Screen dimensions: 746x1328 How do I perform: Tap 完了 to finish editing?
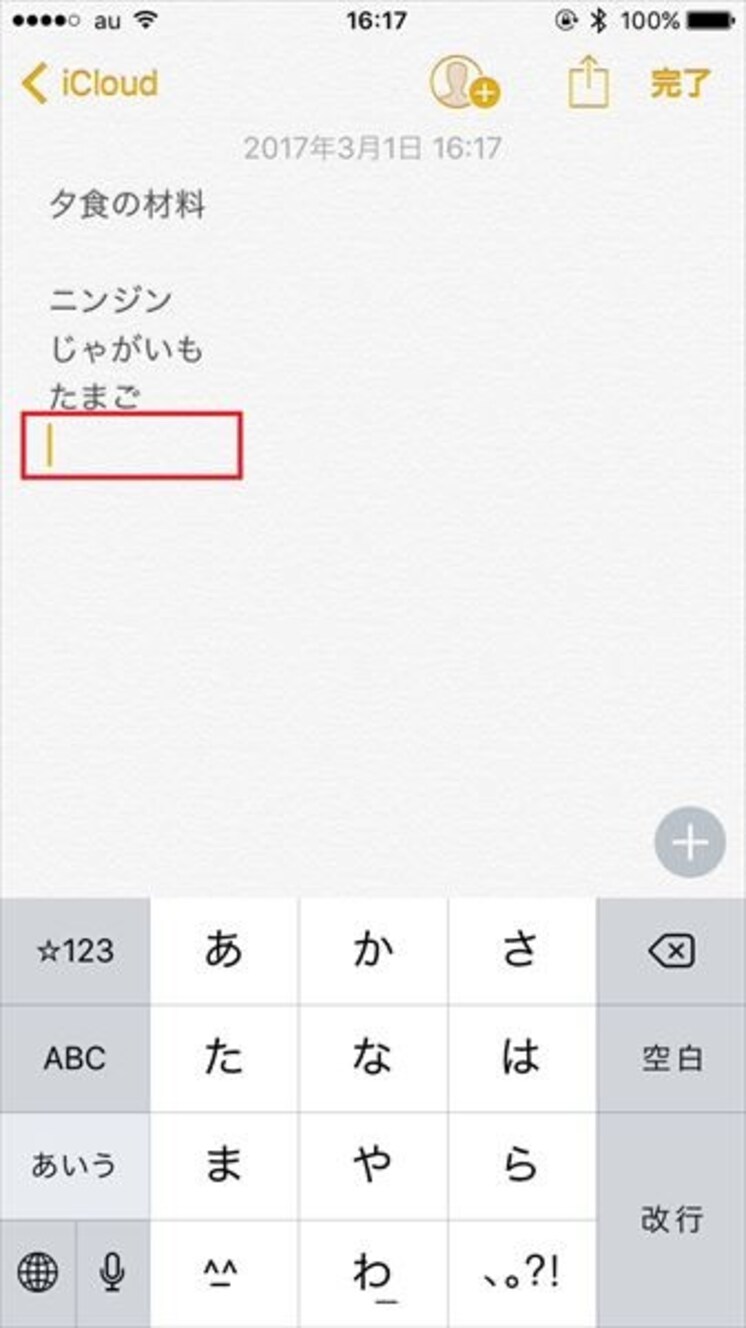click(x=680, y=84)
